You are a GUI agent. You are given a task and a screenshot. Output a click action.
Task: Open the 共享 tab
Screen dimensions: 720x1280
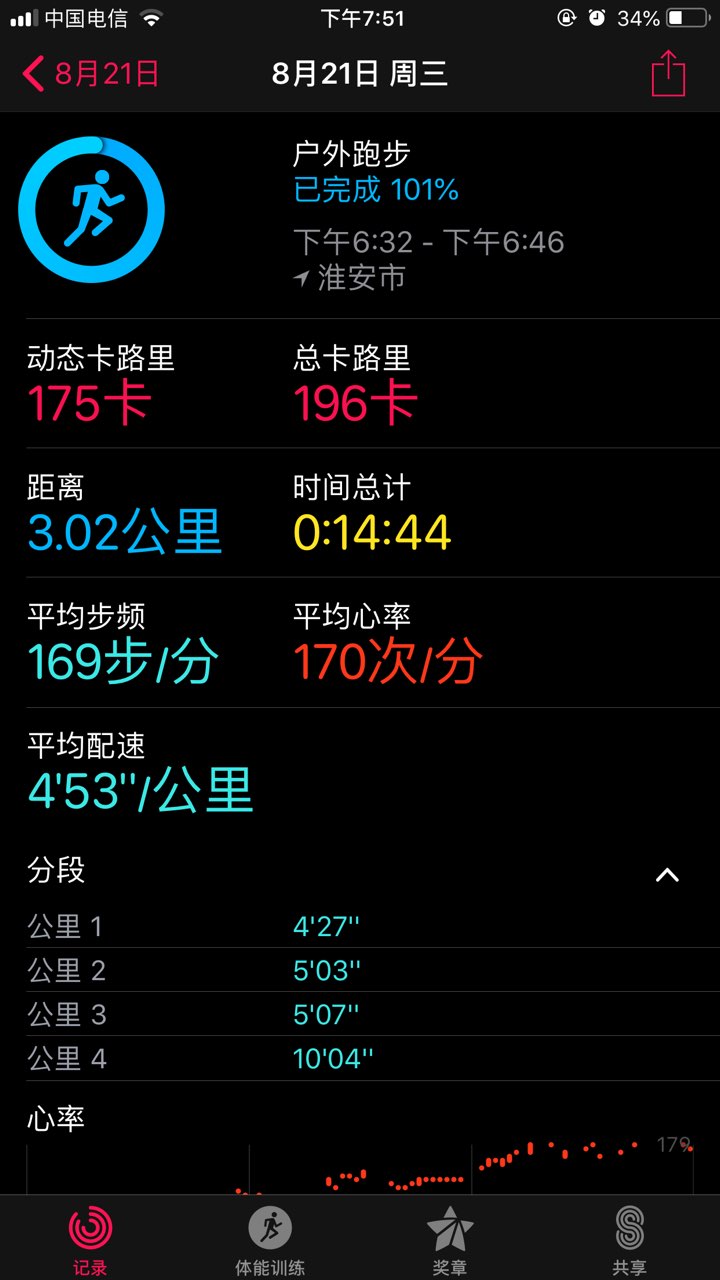(630, 1238)
